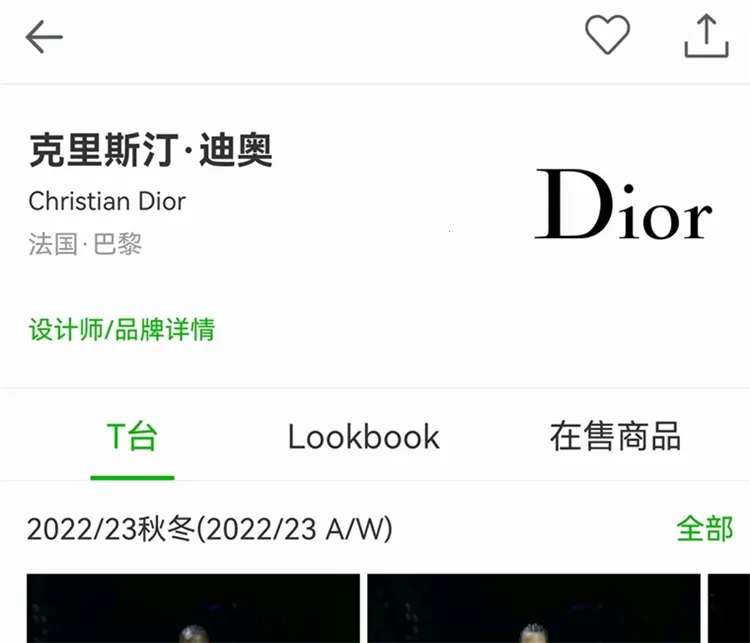Viewport: 750px width, 643px height.
Task: View 全部 for 2022/23秋冬 collection
Action: coord(704,528)
